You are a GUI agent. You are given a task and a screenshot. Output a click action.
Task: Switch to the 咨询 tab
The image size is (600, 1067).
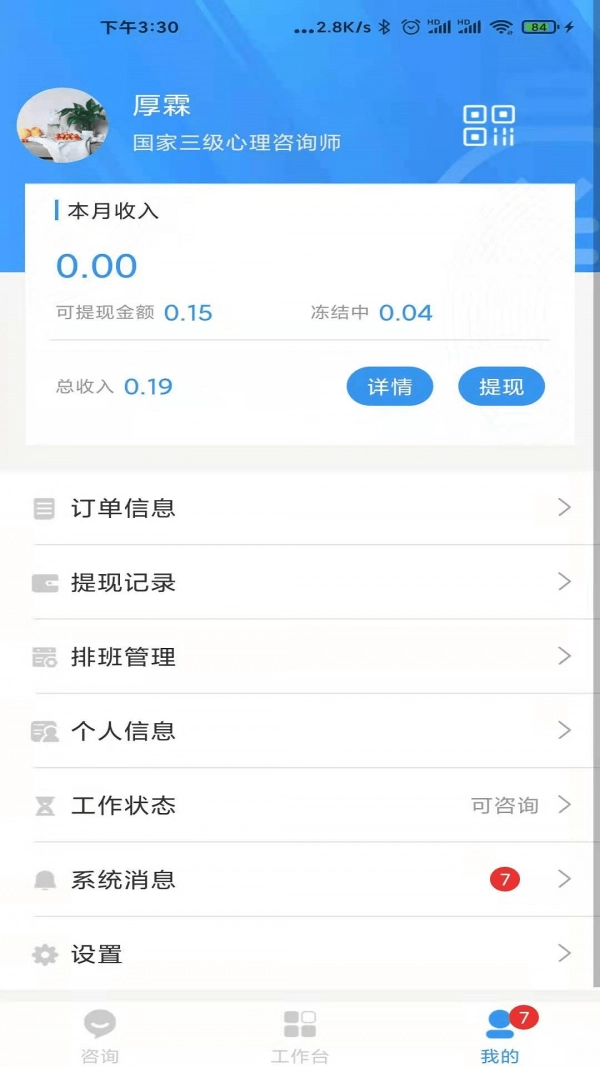[100, 1034]
